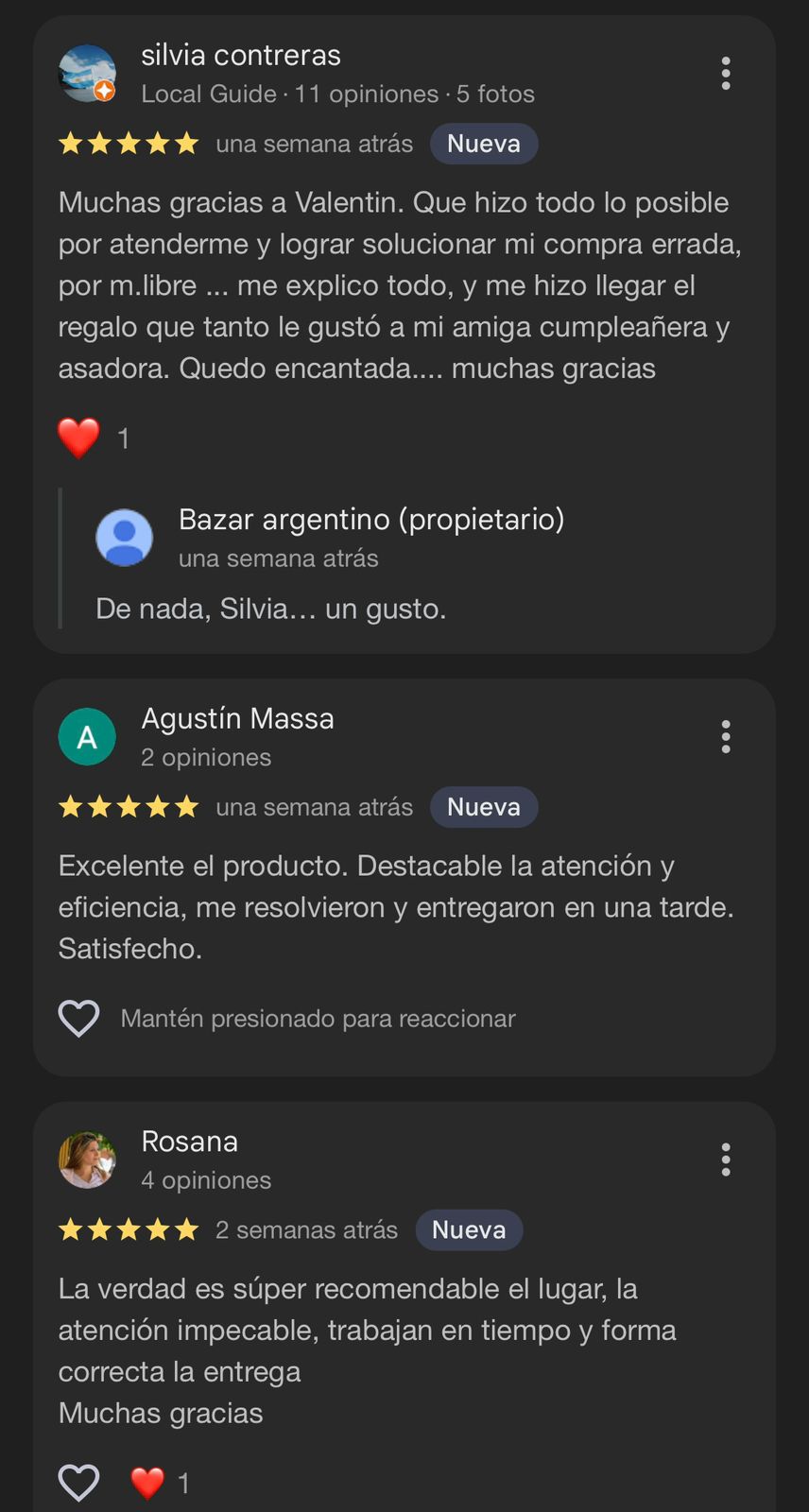The image size is (809, 1512).
Task: Open the overflow menu on Agustín Massa's review
Action: tap(726, 737)
